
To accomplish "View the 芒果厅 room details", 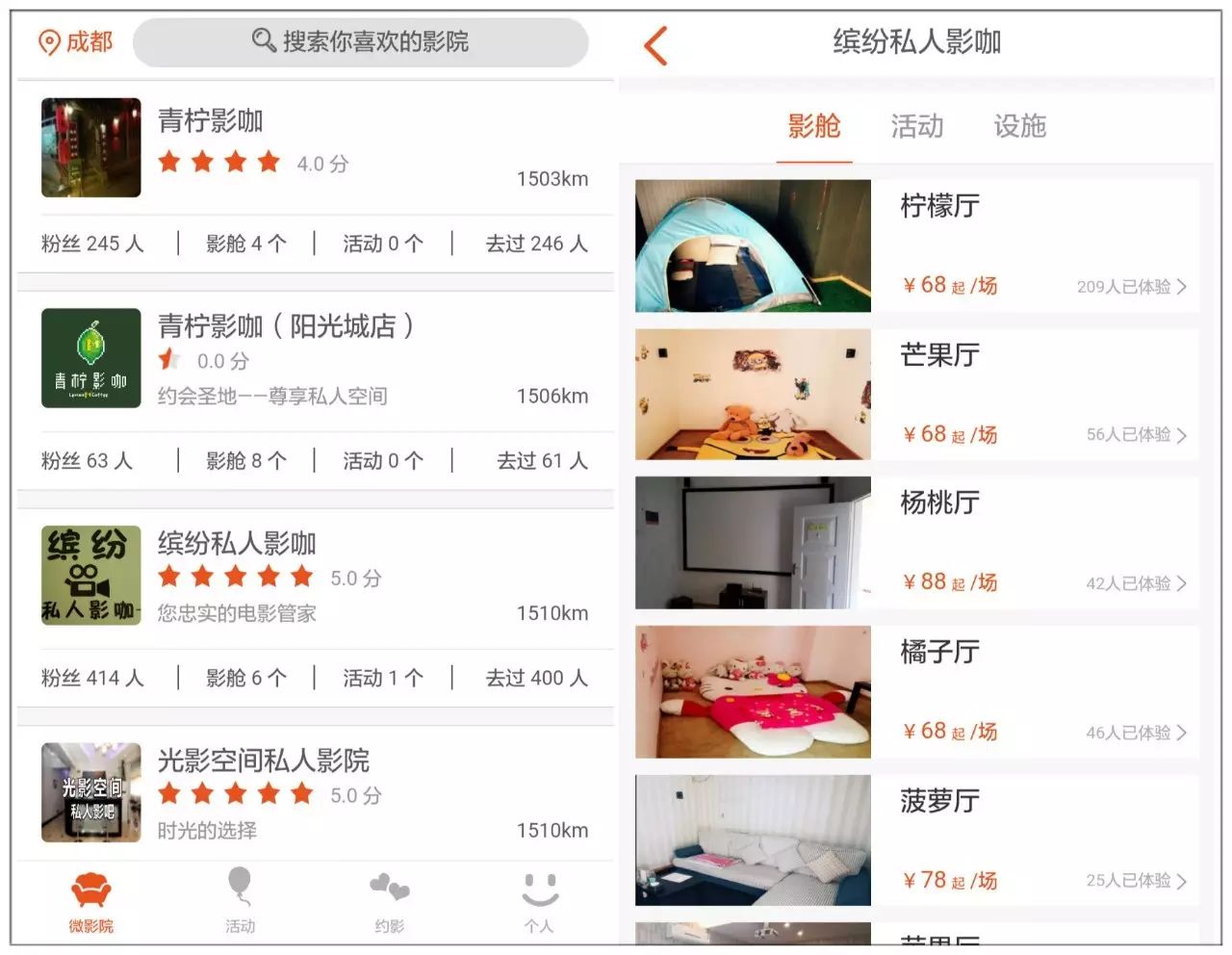I will 916,395.
